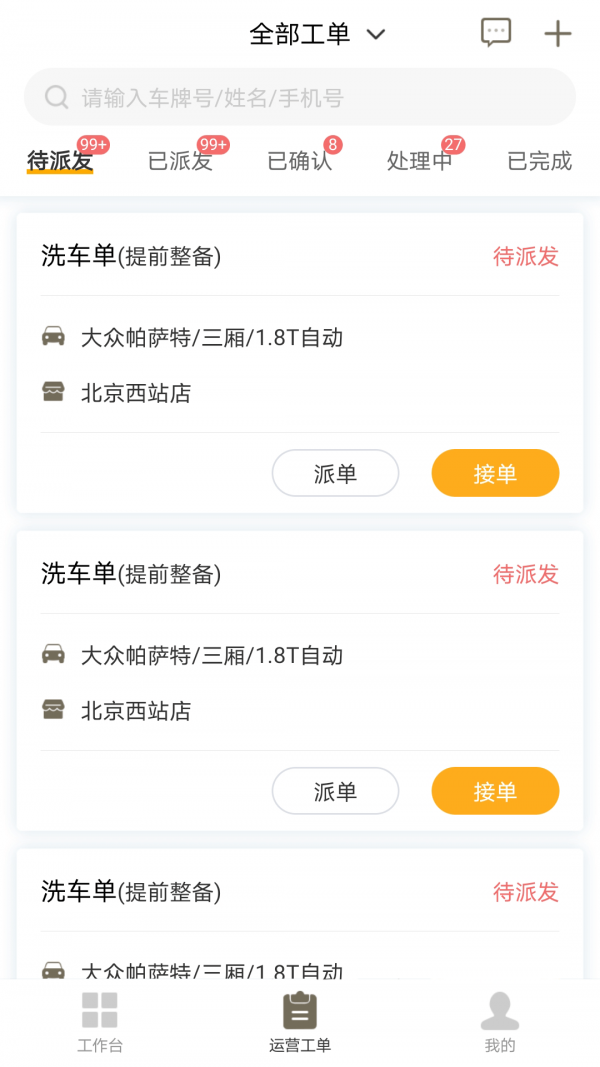
Task: Tap 接单 on the first 洗车单 card
Action: coord(495,473)
